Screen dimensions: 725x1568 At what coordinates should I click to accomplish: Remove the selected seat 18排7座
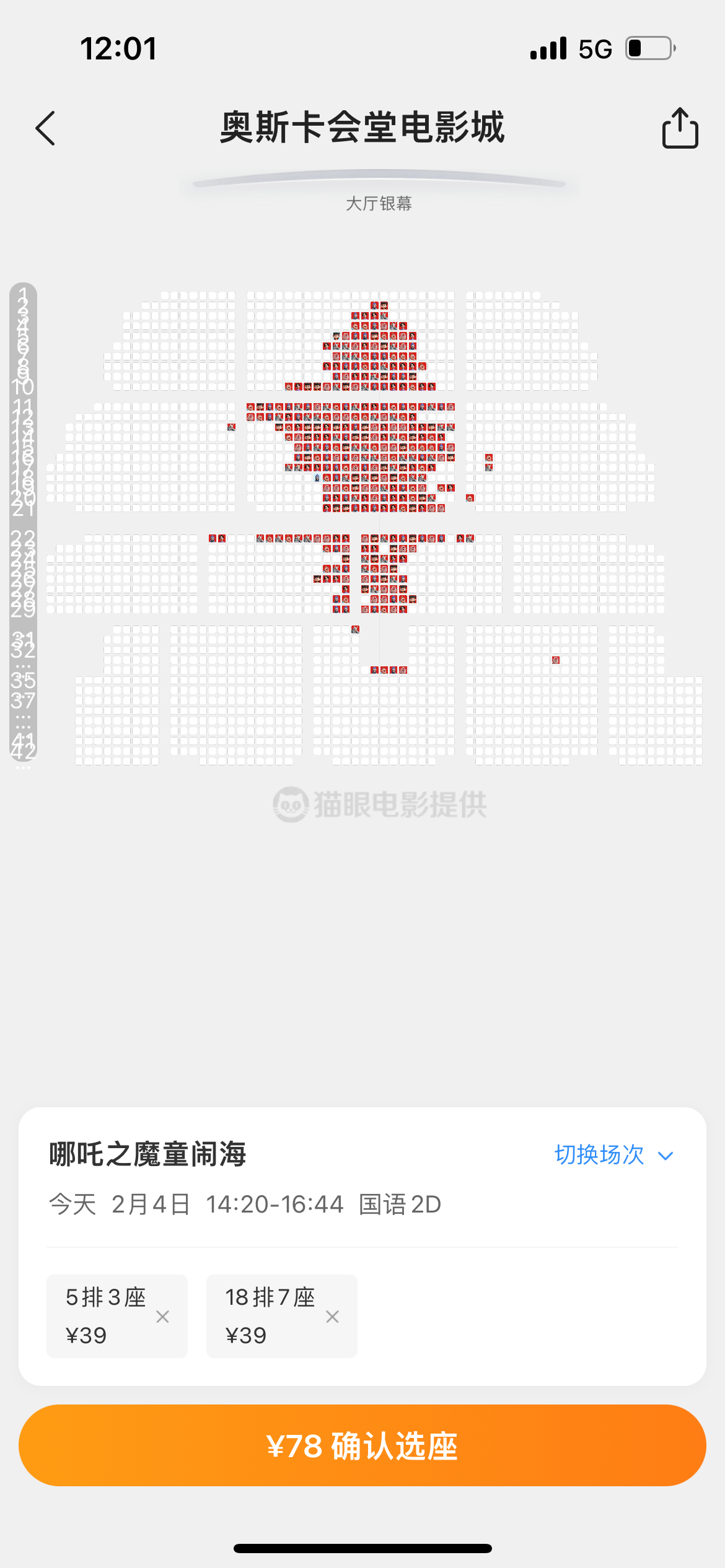point(332,1317)
